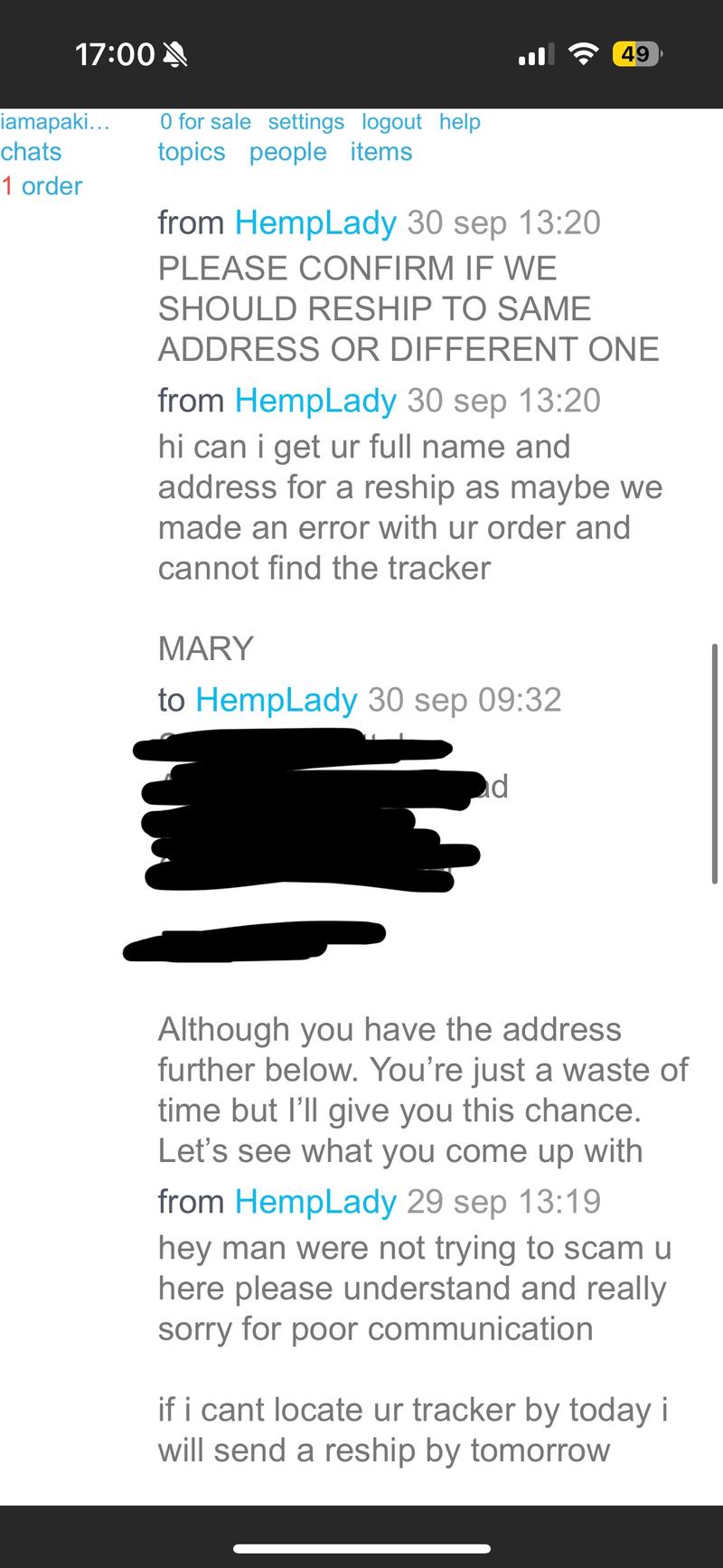Viewport: 723px width, 1568px height.
Task: Open the 0 for sale link
Action: (x=205, y=122)
